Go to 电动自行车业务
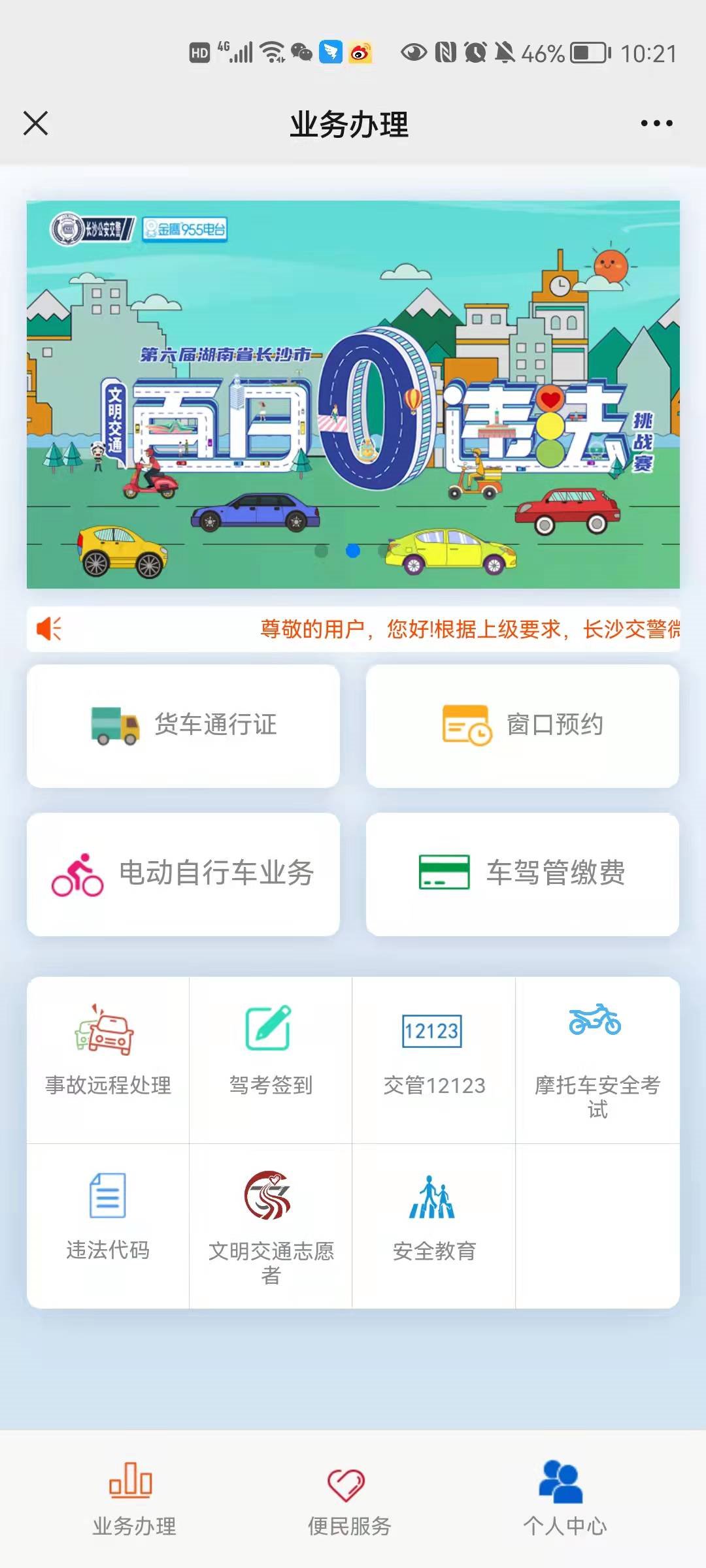 [x=183, y=874]
